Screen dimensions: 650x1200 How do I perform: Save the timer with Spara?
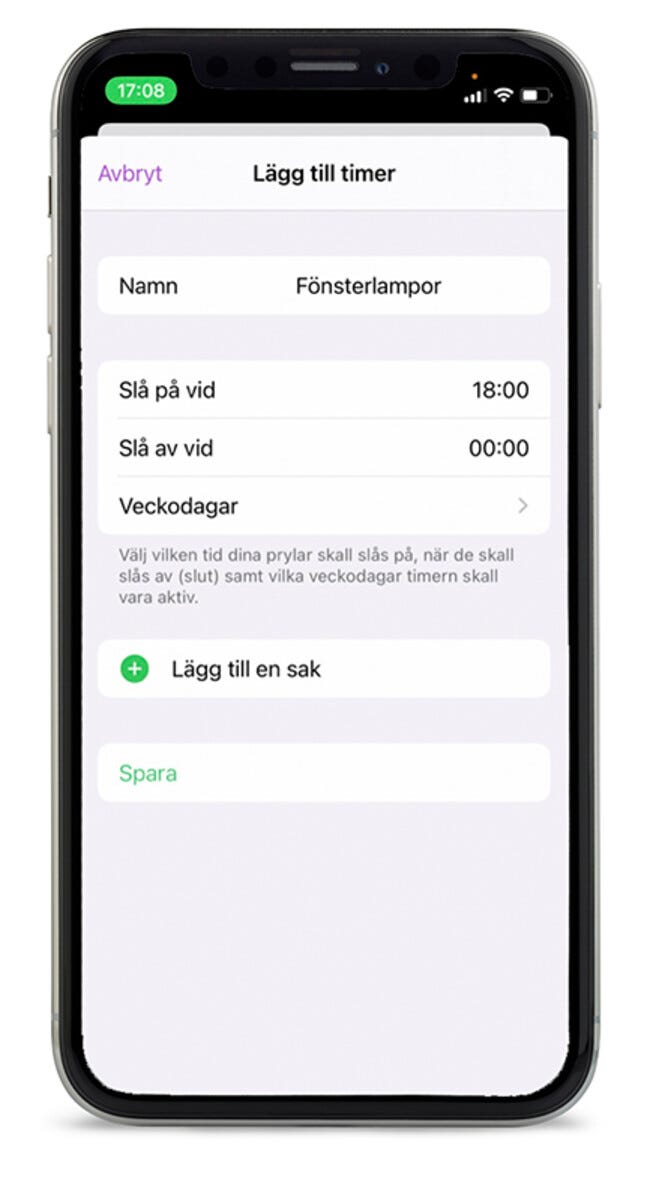(x=148, y=773)
